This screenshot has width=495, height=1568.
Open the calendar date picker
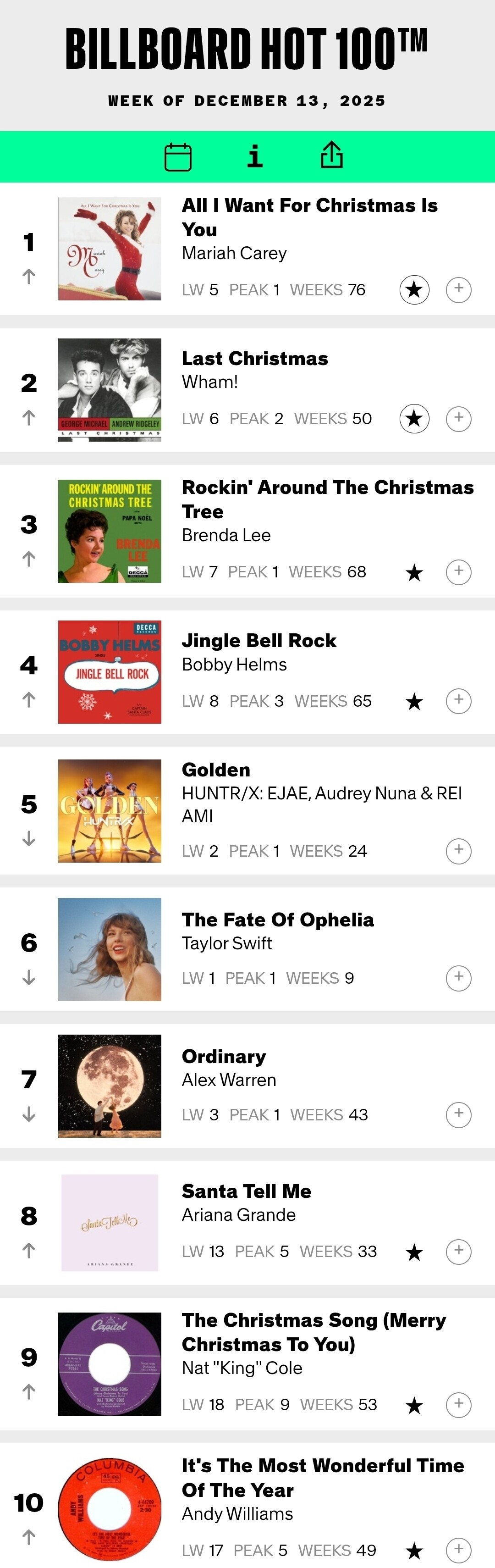click(178, 156)
